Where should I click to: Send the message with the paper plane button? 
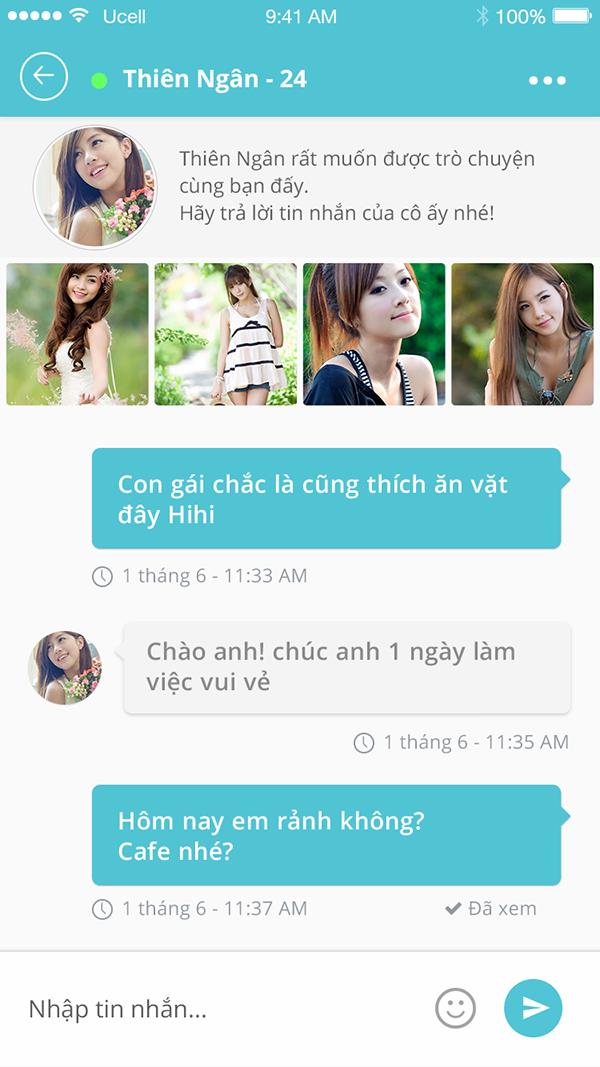533,1008
